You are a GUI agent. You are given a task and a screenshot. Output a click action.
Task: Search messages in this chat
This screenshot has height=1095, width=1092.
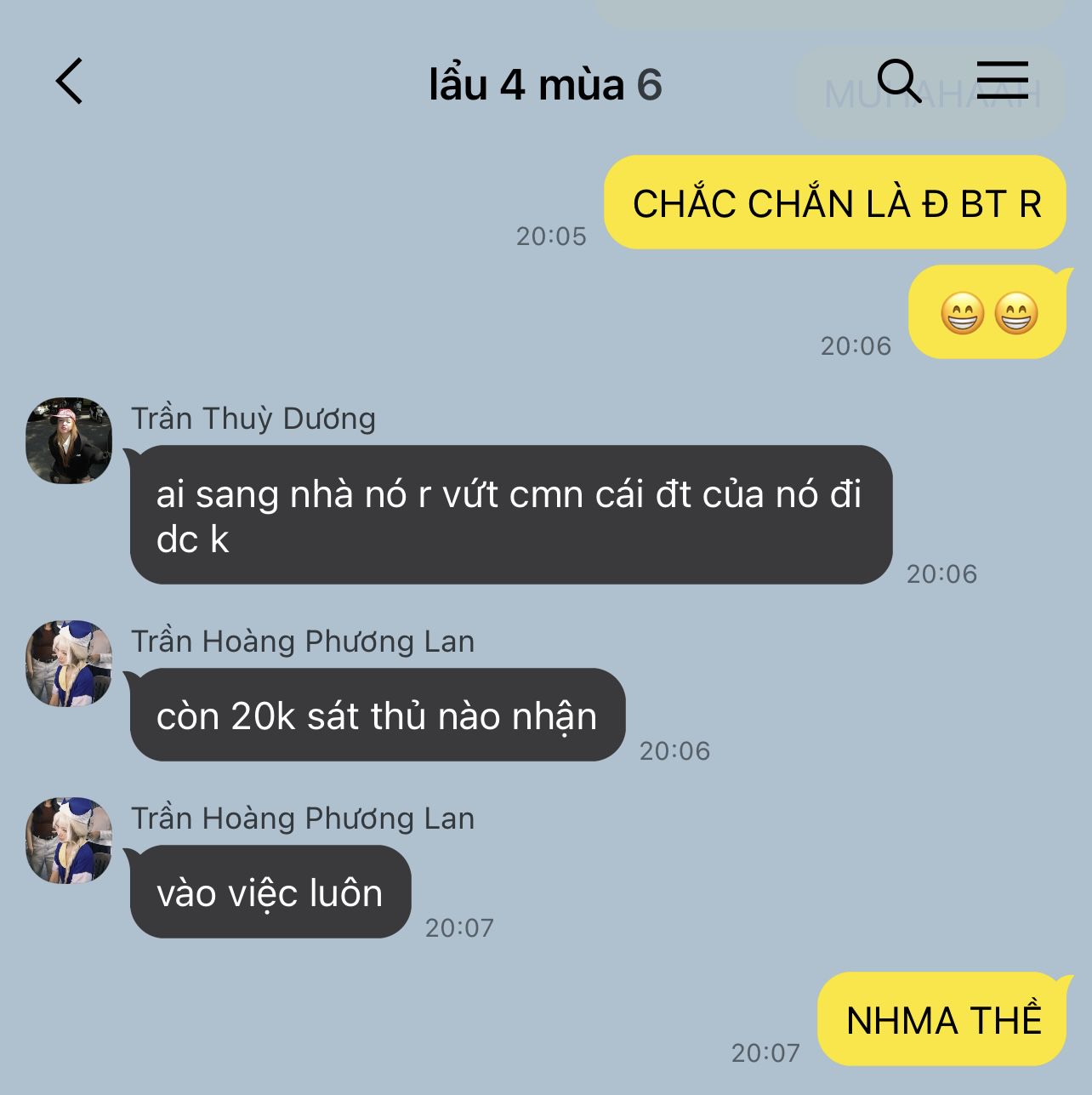[898, 82]
